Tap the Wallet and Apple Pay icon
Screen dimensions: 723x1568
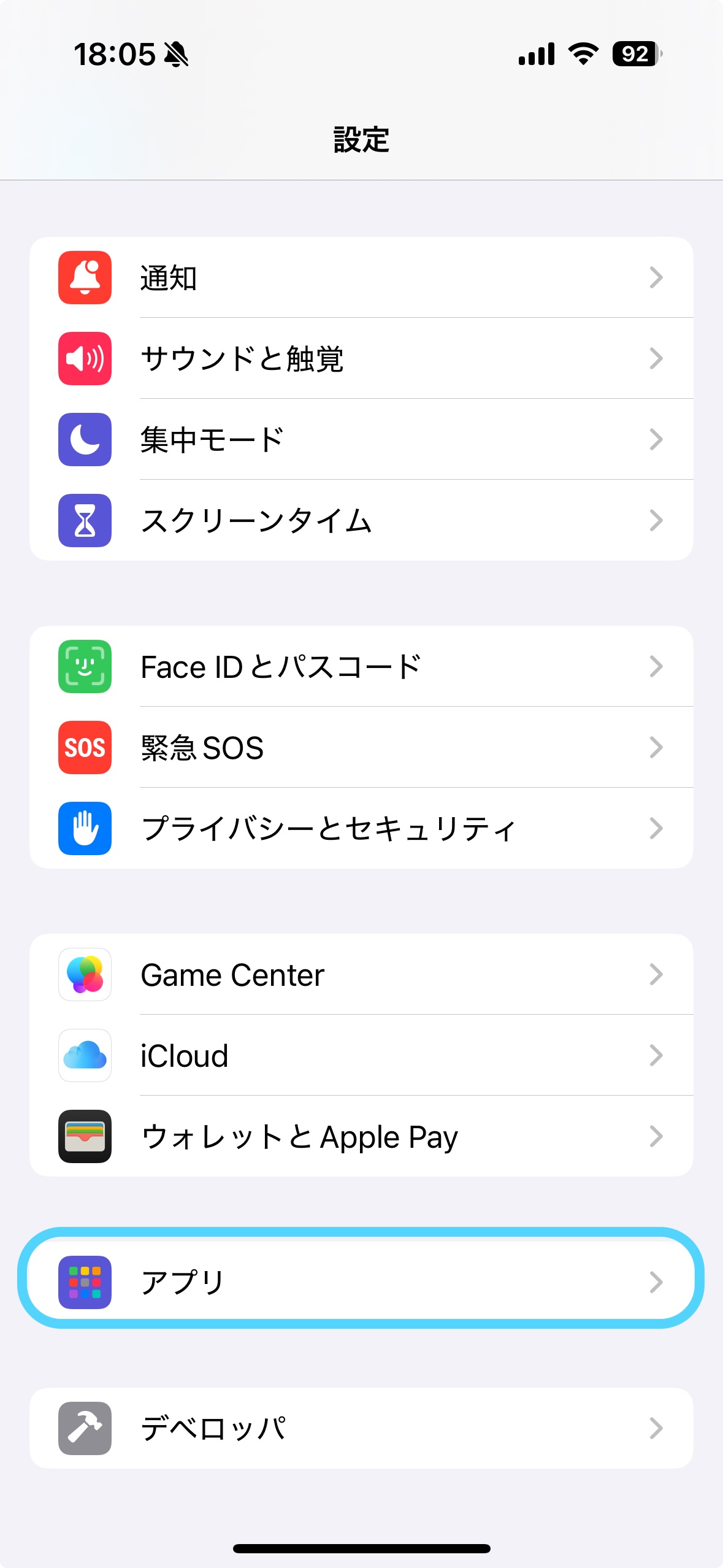tap(84, 1137)
